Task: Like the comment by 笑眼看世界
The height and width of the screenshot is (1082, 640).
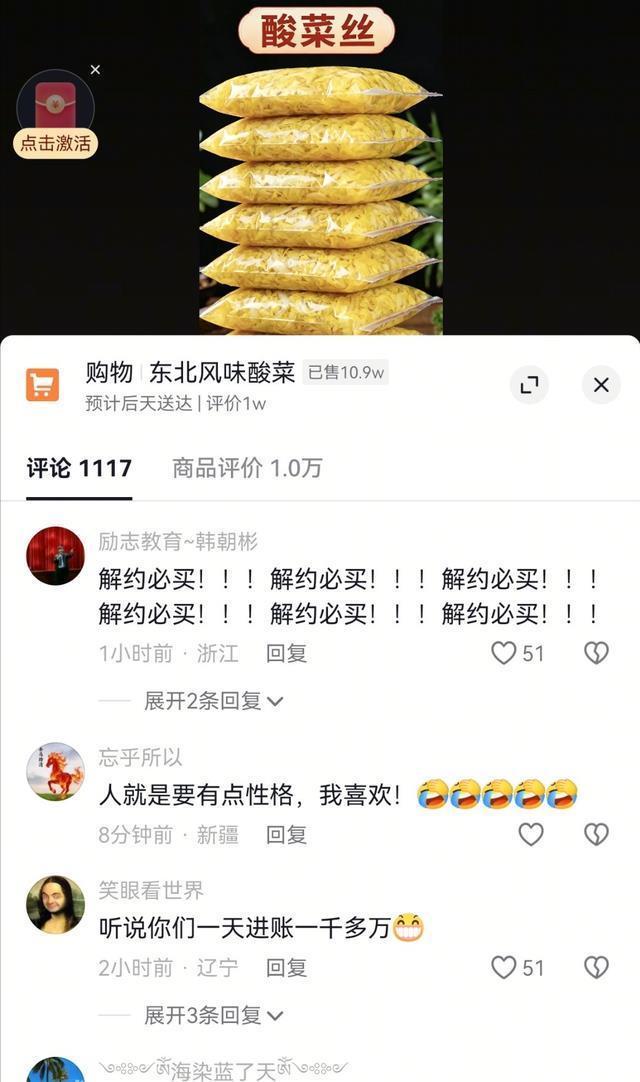Action: 504,968
